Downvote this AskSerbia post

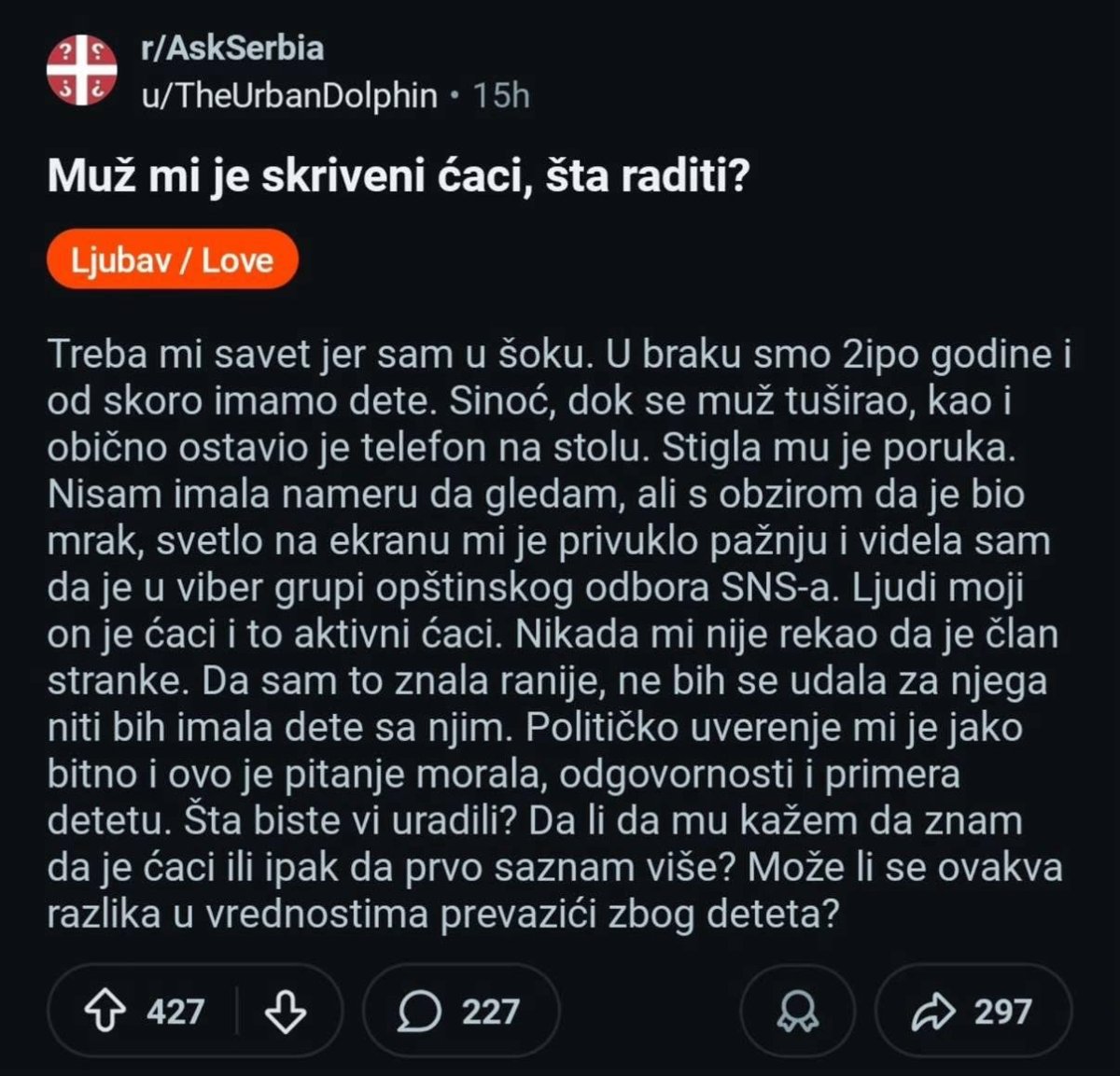coord(287,1012)
